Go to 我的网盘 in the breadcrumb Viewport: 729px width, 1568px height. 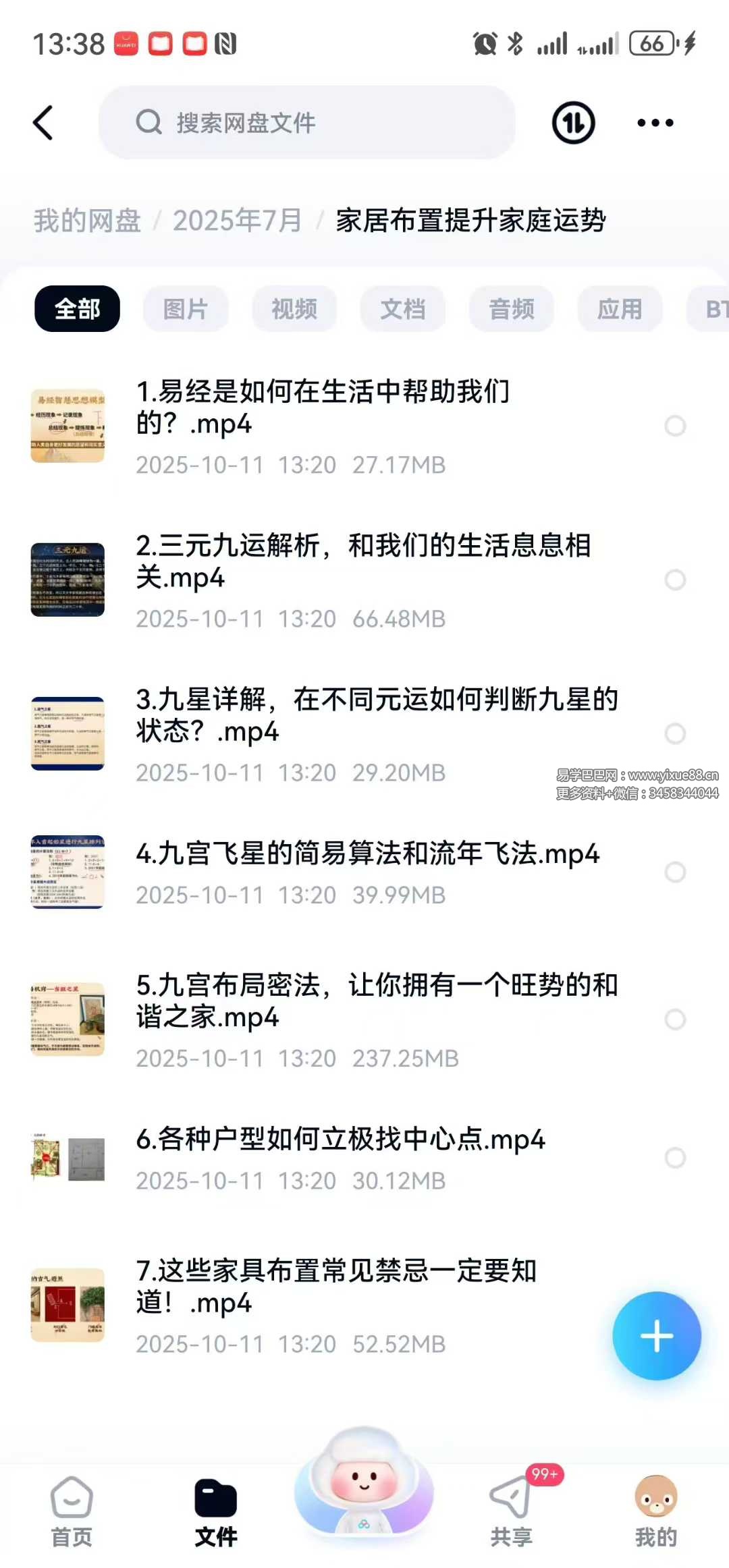tap(87, 221)
